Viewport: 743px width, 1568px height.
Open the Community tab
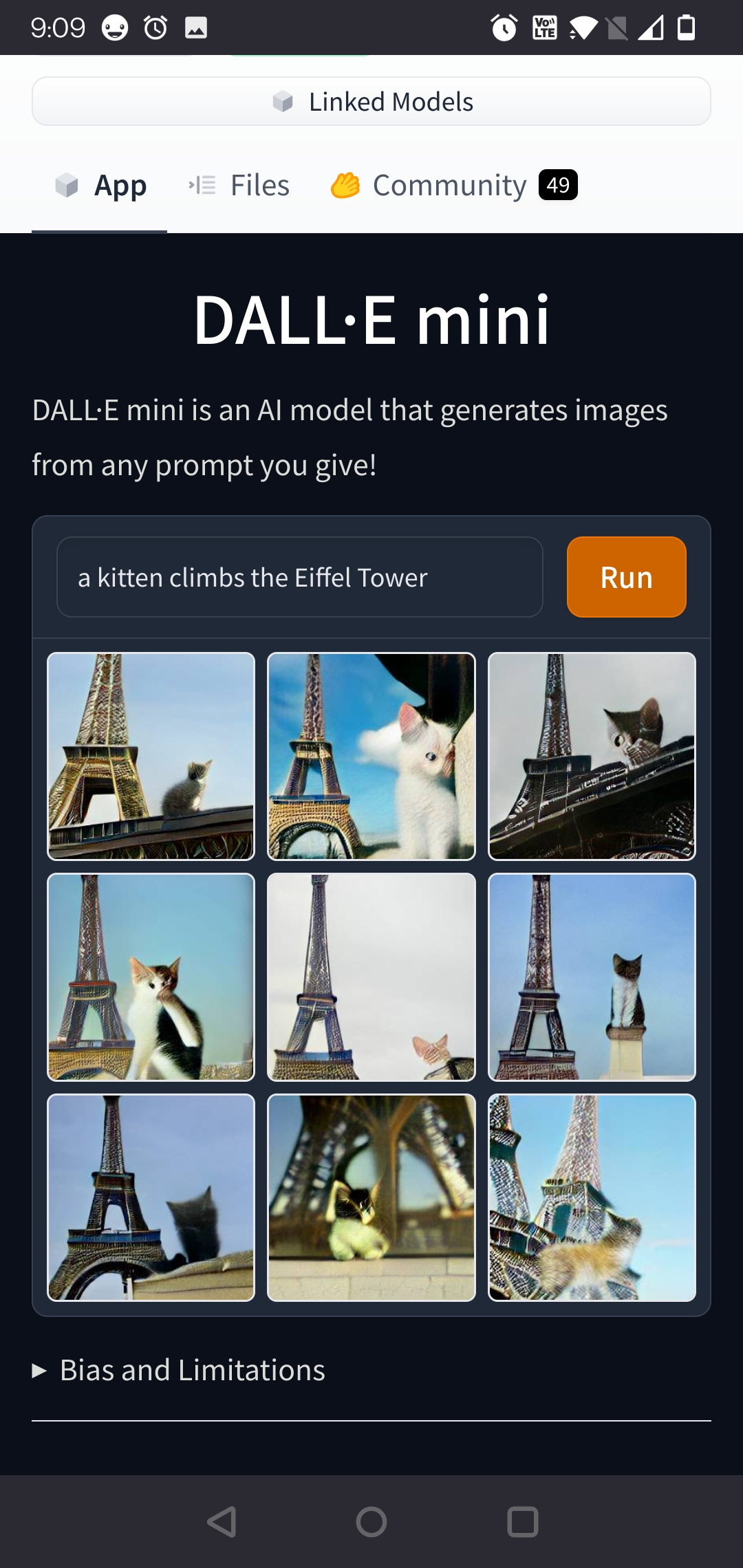pos(454,186)
